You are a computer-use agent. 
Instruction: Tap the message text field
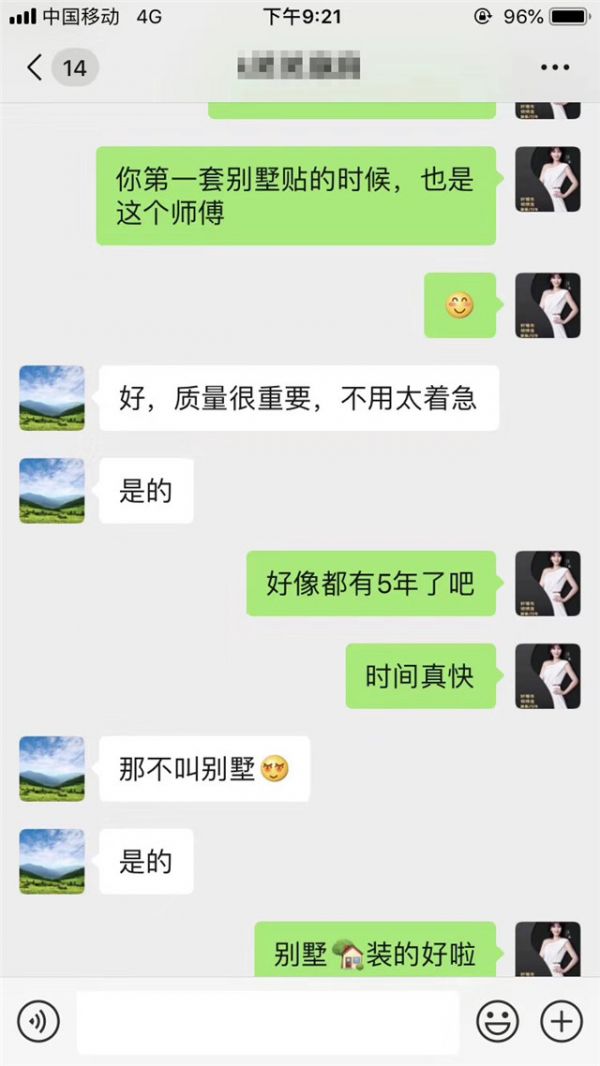point(267,1021)
